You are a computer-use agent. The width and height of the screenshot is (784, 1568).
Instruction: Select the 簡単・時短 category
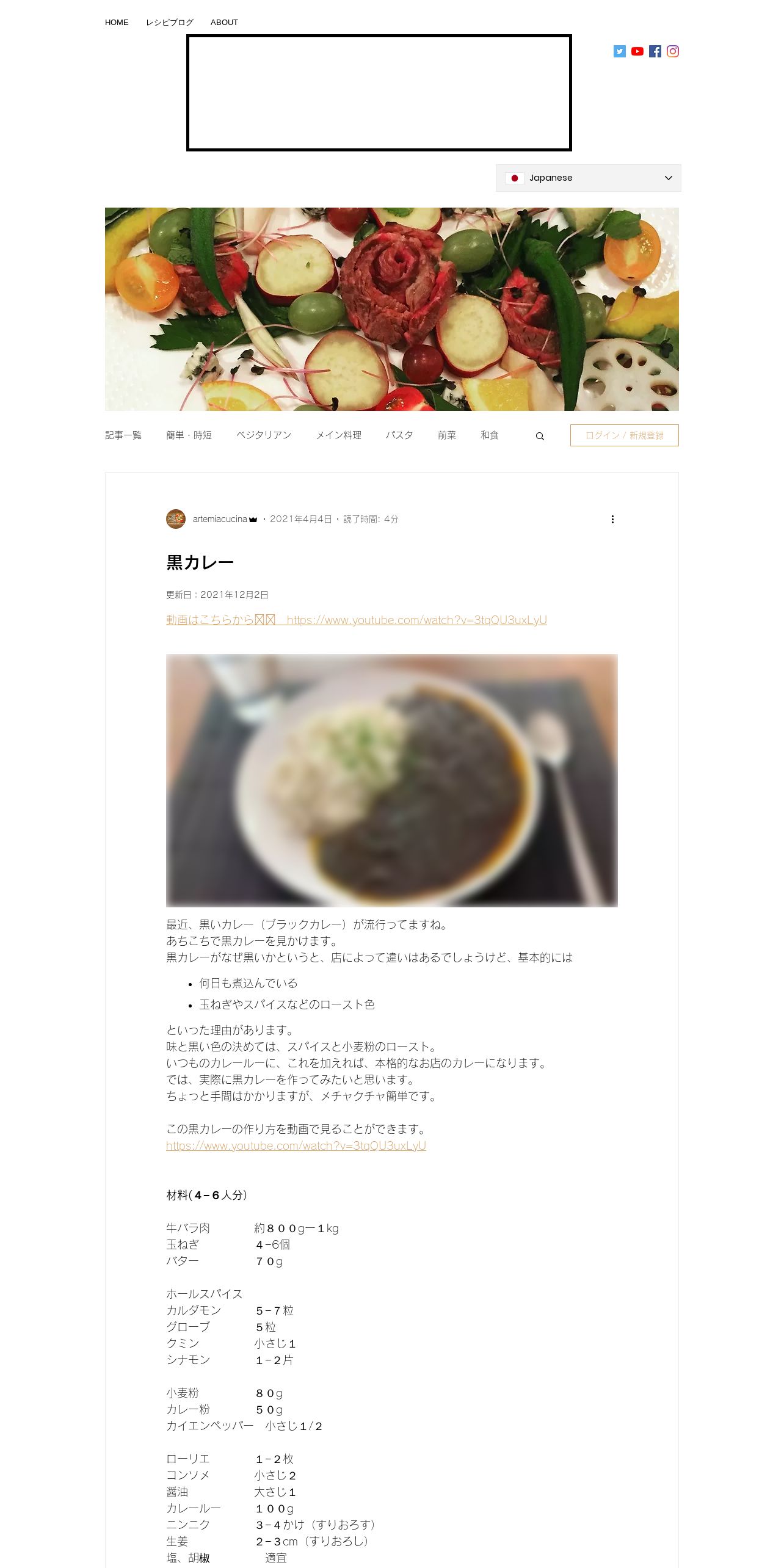tap(189, 435)
